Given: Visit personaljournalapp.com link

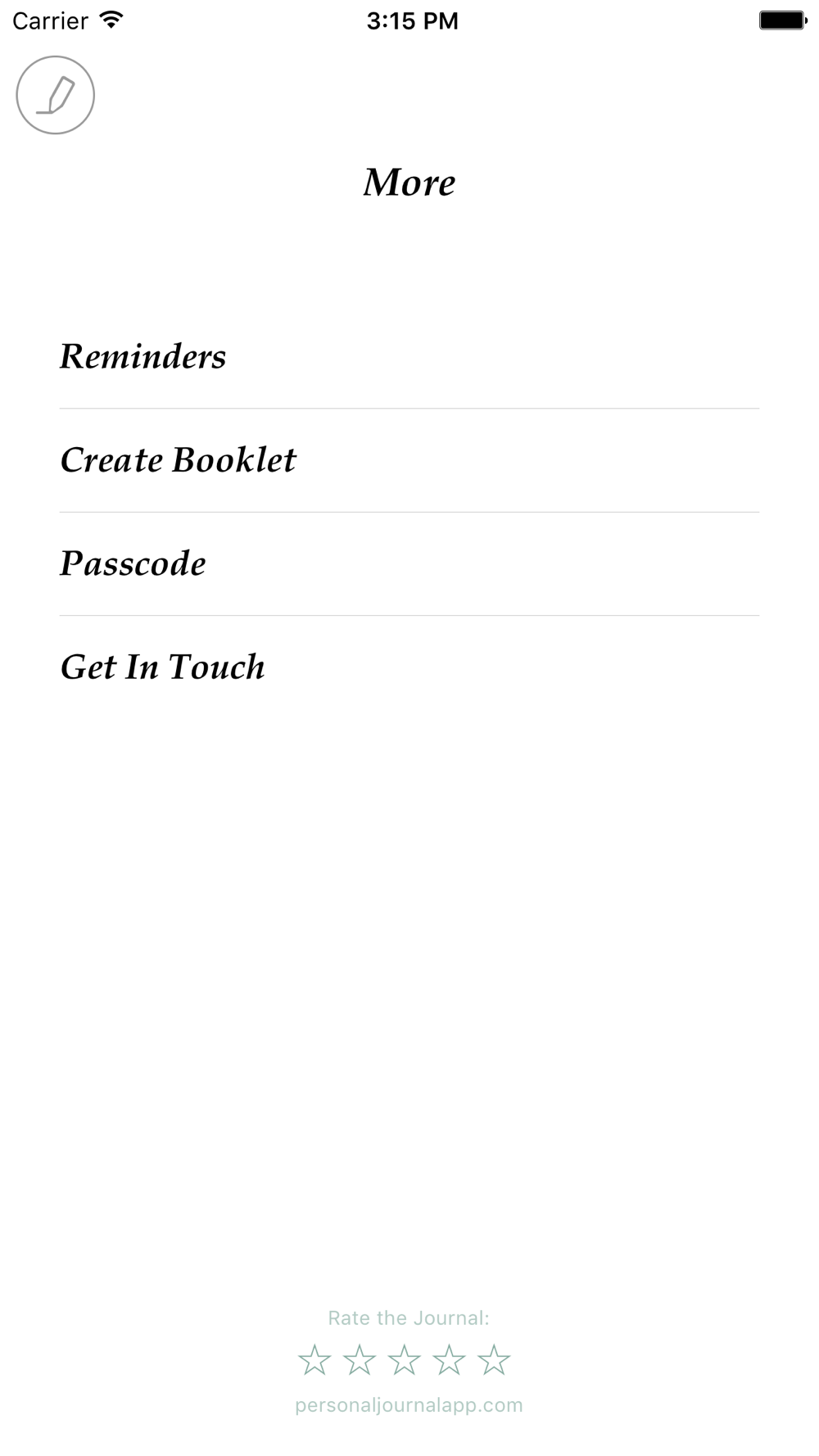Looking at the screenshot, I should pyautogui.click(x=409, y=1405).
